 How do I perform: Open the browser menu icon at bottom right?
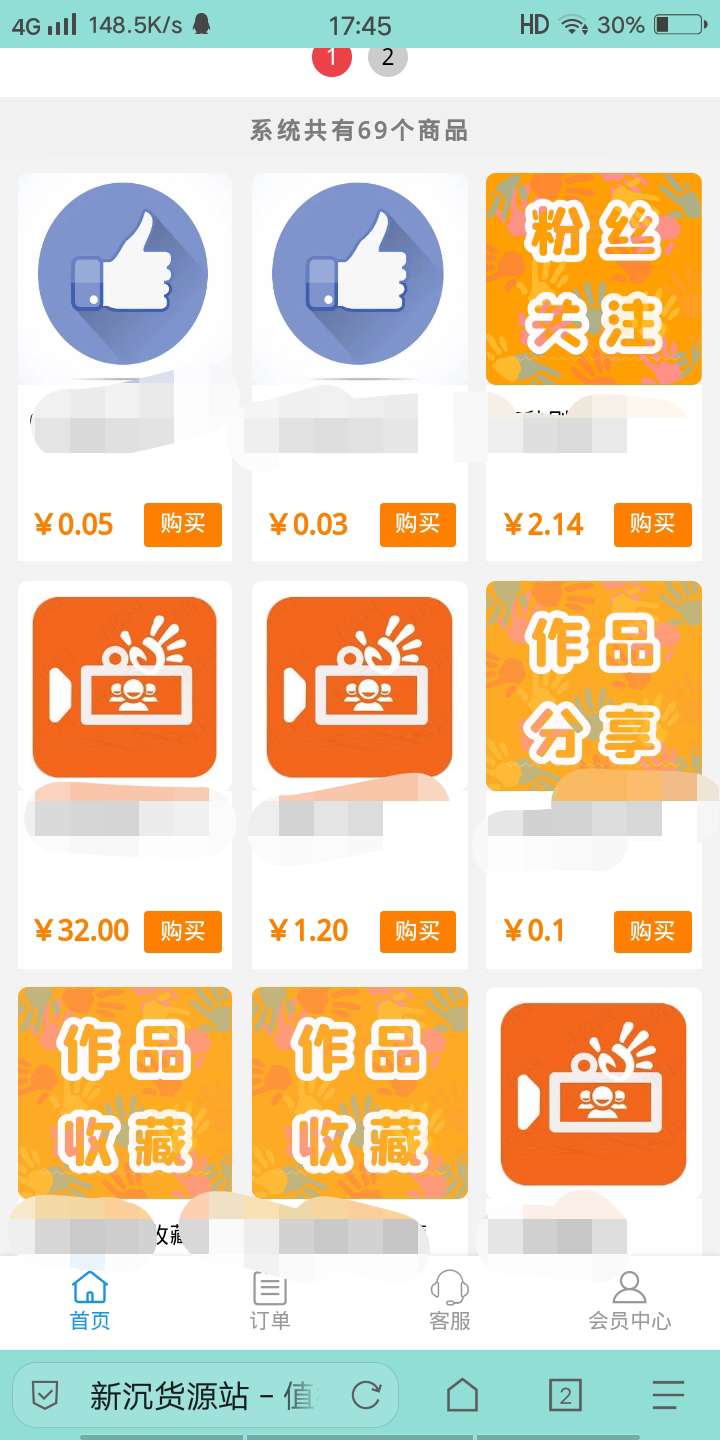pyautogui.click(x=665, y=1394)
